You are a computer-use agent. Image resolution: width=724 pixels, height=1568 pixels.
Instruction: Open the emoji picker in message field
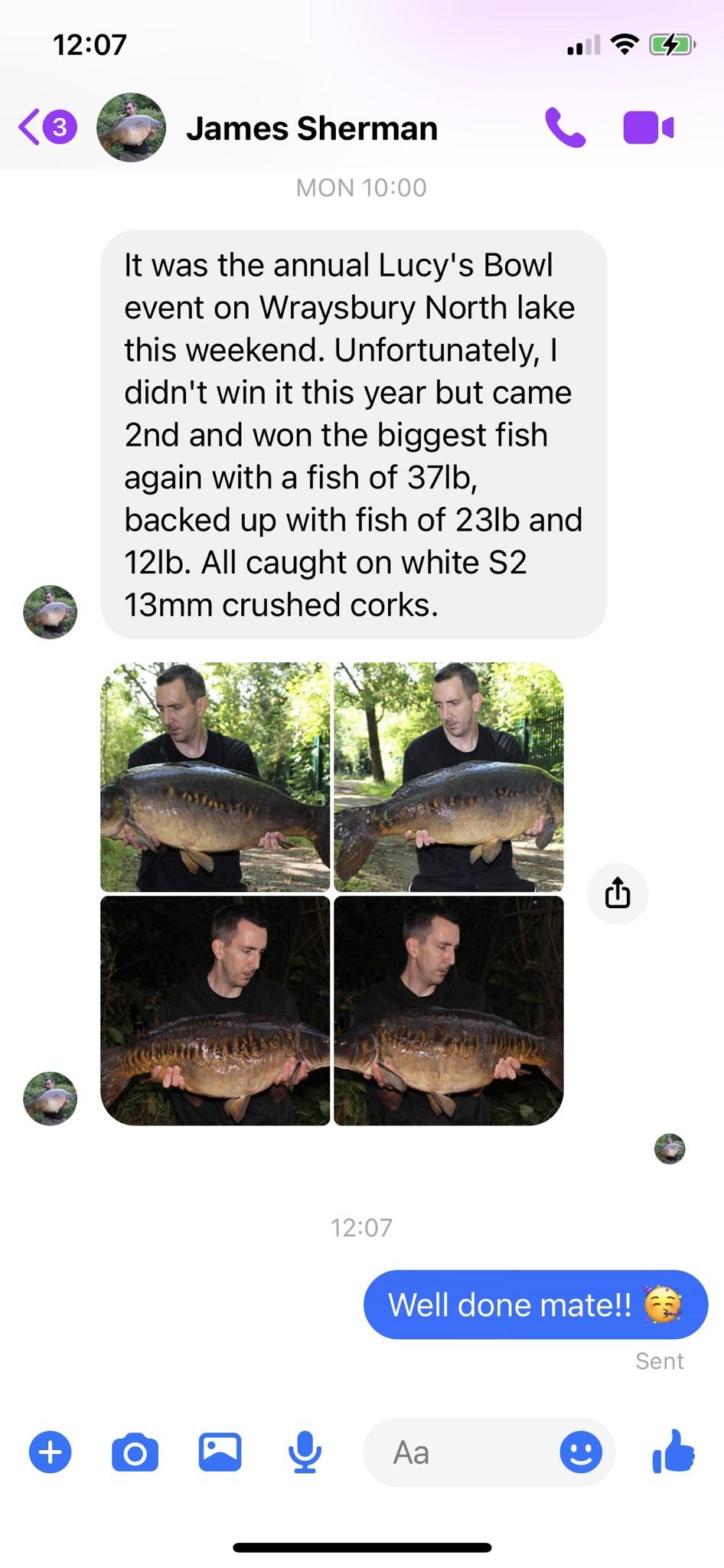(x=581, y=1452)
